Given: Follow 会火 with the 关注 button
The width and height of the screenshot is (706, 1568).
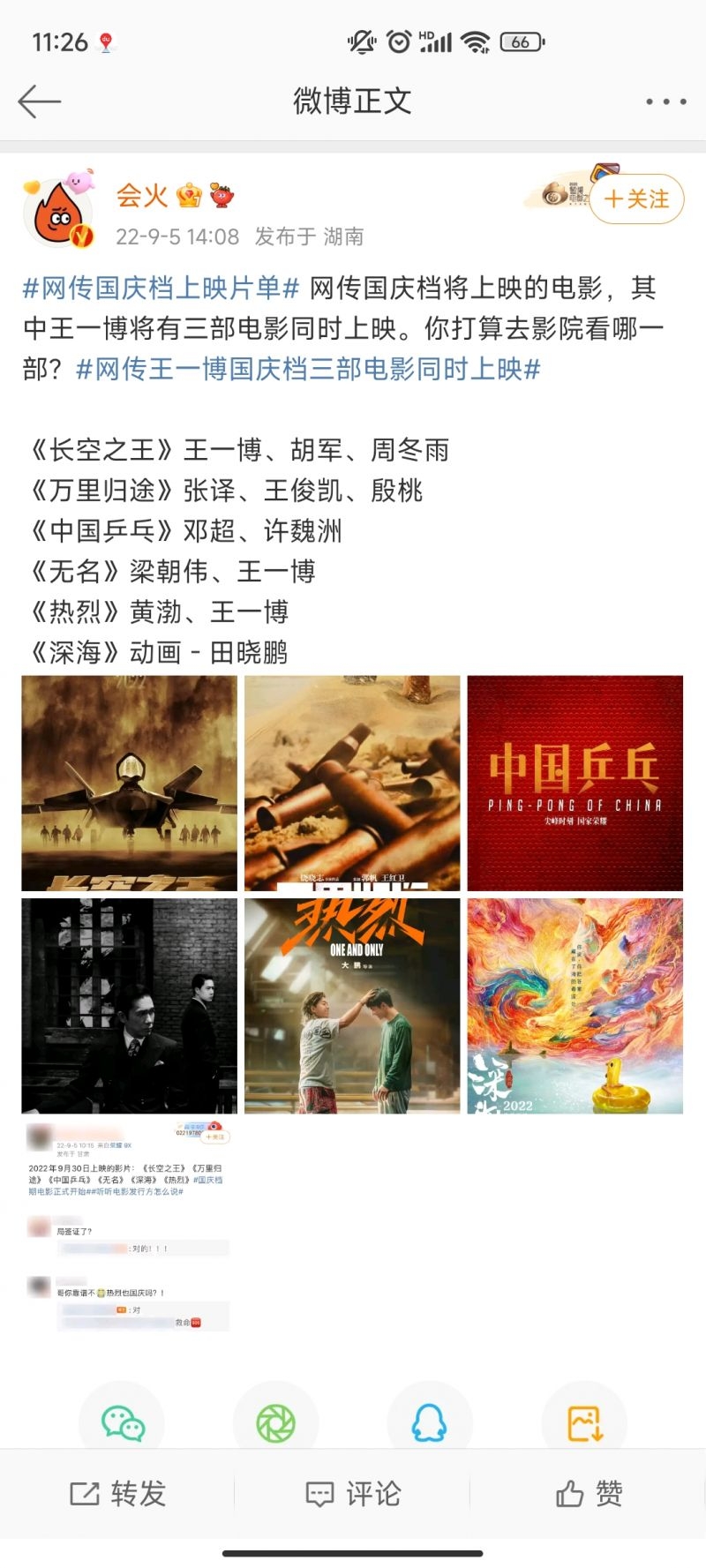Looking at the screenshot, I should (x=636, y=199).
